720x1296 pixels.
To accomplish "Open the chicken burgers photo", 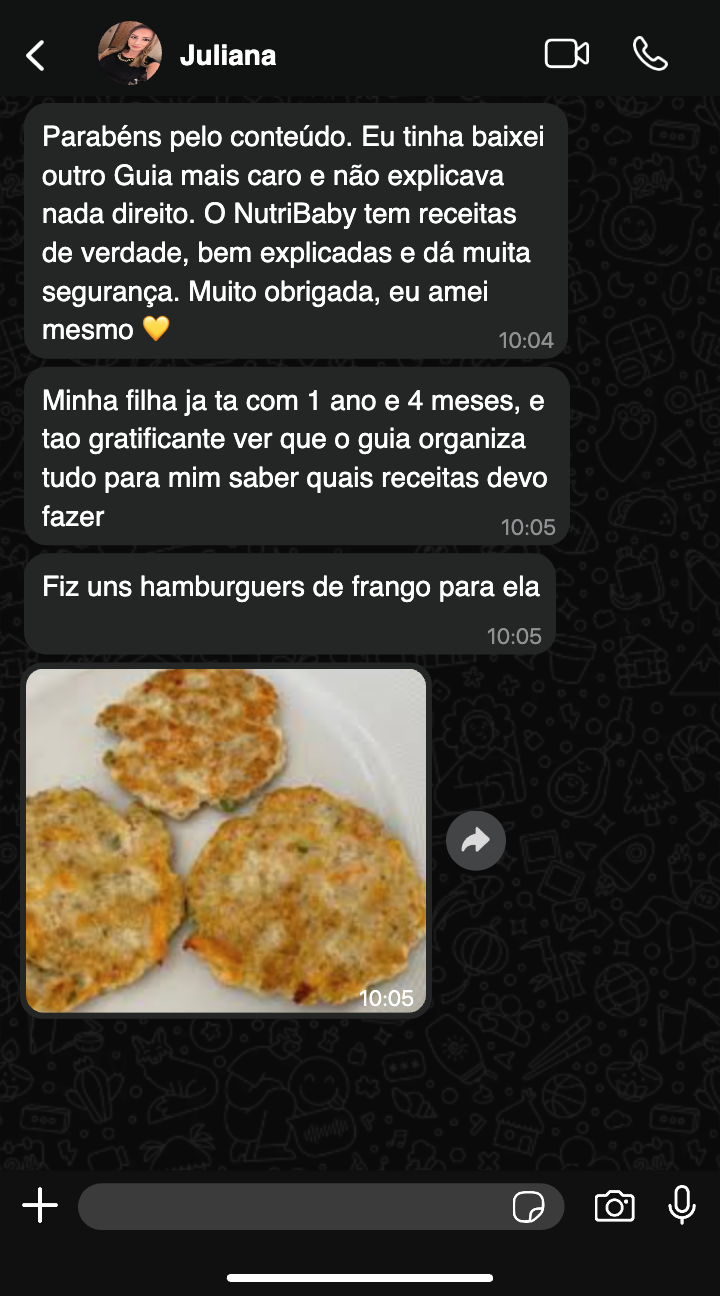I will click(226, 840).
